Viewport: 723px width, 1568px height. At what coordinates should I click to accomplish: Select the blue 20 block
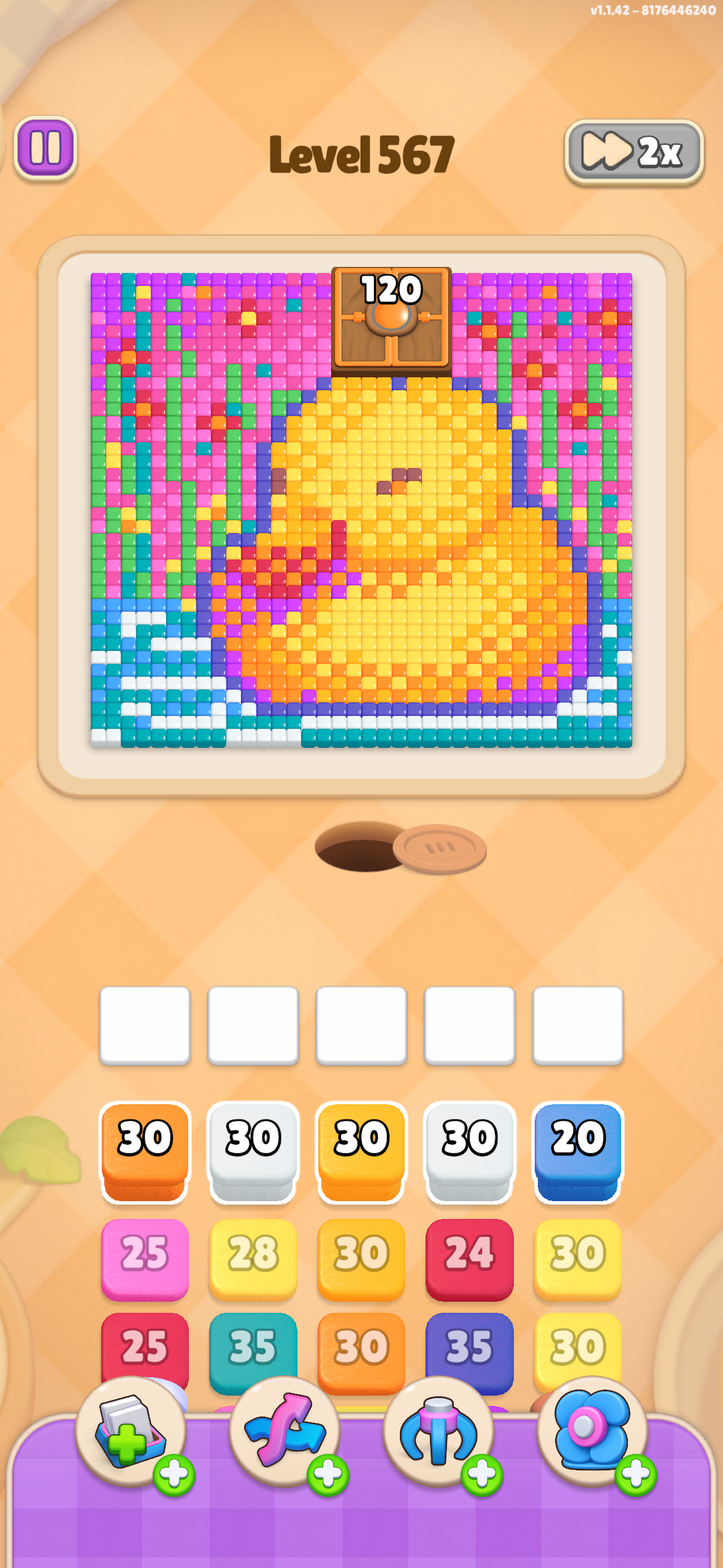pos(578,1151)
